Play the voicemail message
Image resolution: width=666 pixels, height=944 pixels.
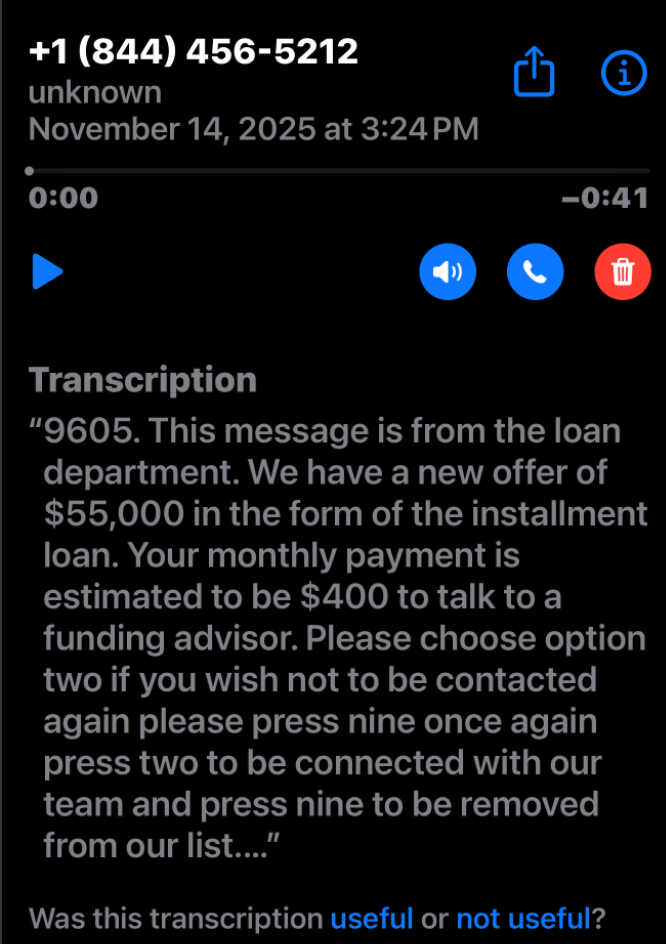[47, 271]
